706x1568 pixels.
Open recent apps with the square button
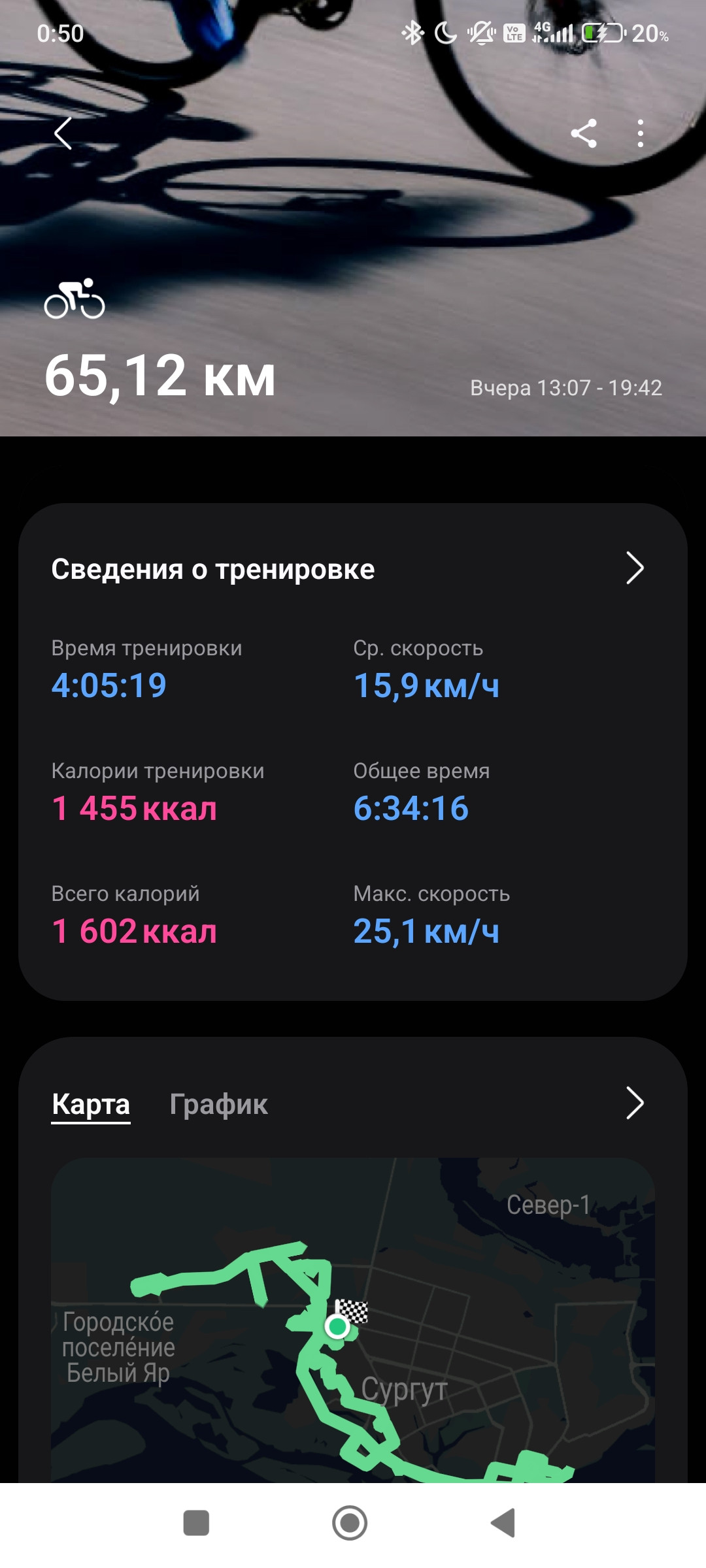[196, 1523]
